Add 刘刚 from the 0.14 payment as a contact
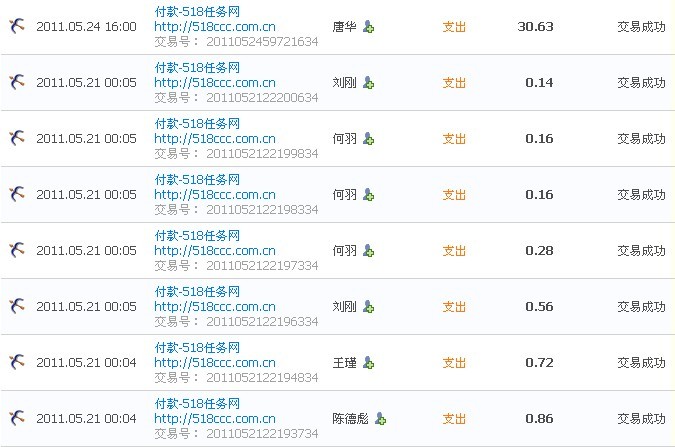 [x=368, y=83]
